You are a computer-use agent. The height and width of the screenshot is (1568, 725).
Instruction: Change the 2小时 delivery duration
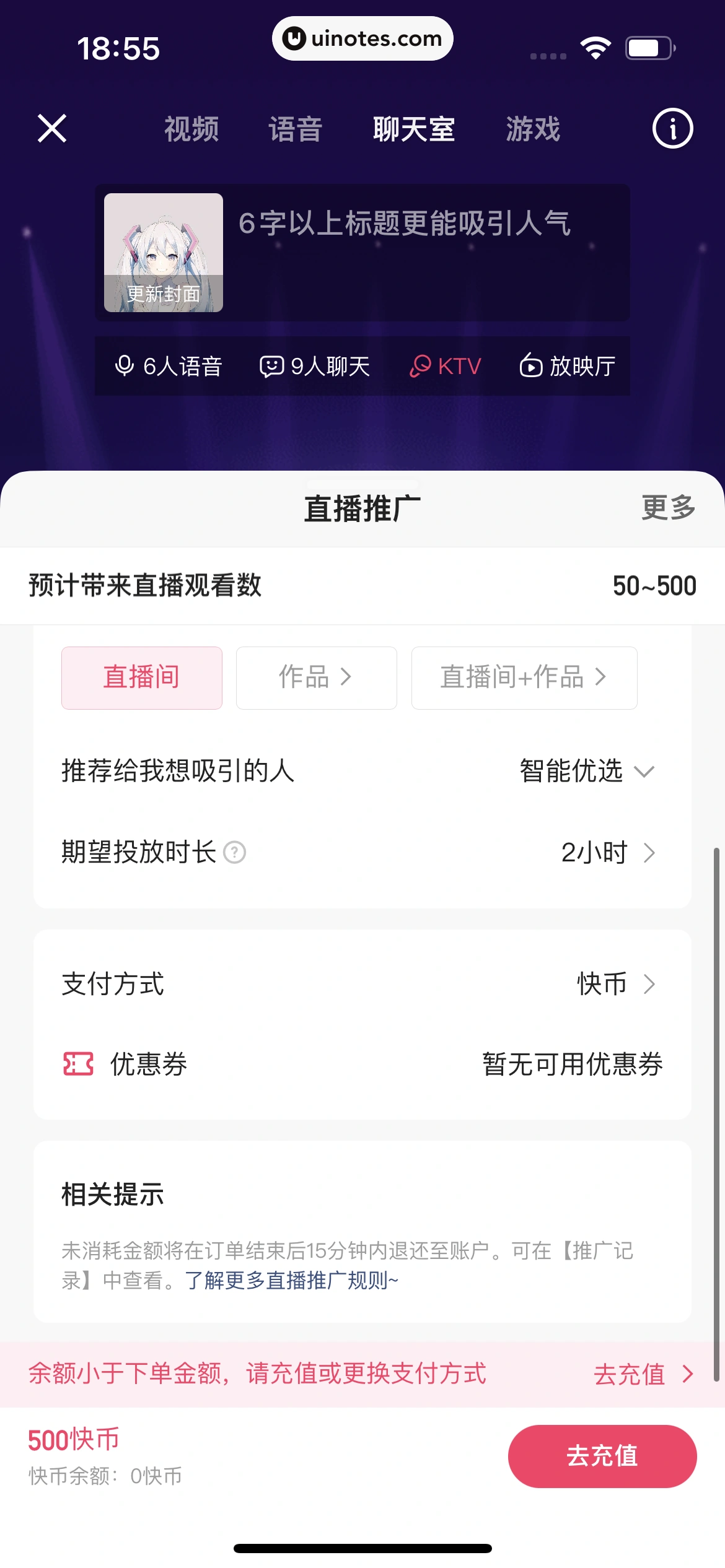(x=608, y=853)
